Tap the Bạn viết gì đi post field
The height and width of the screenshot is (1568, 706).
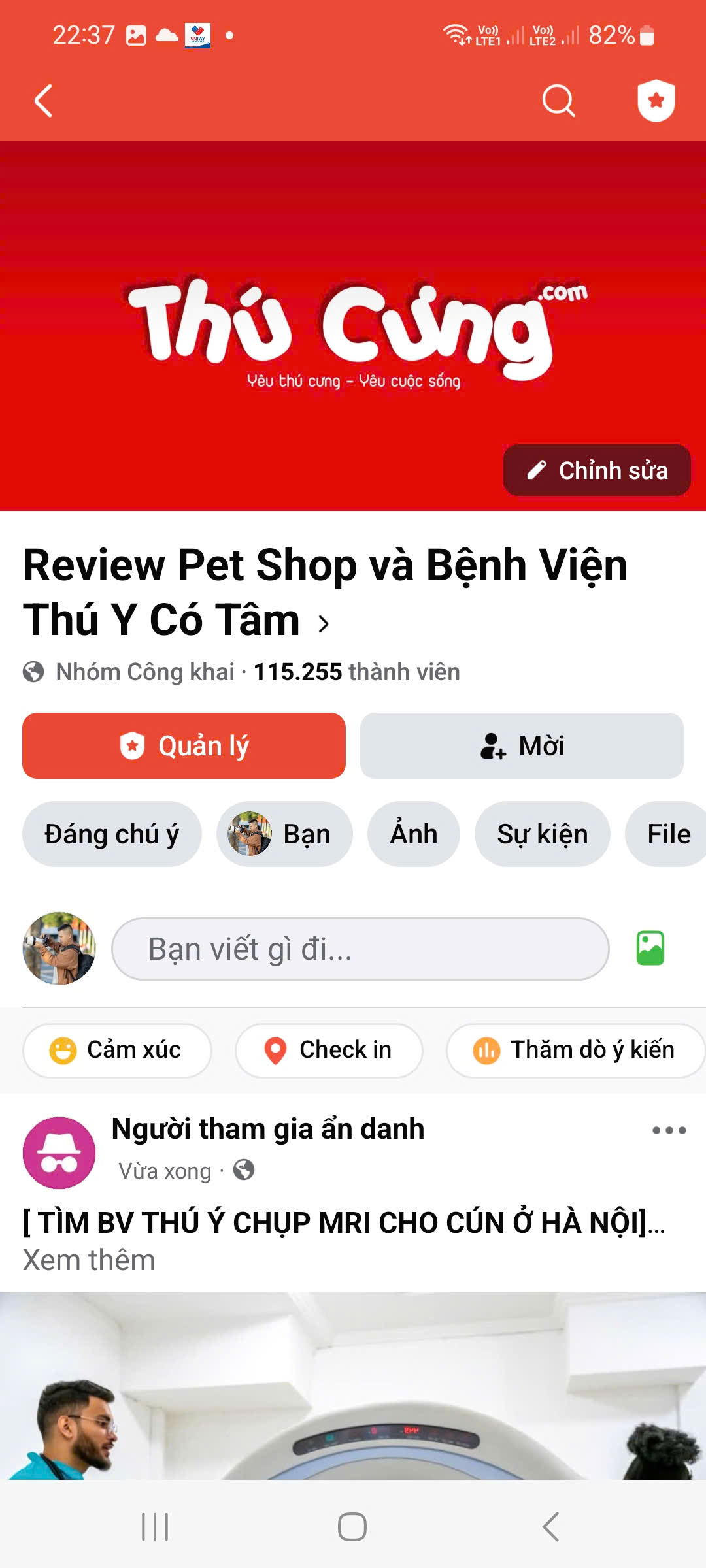(360, 949)
